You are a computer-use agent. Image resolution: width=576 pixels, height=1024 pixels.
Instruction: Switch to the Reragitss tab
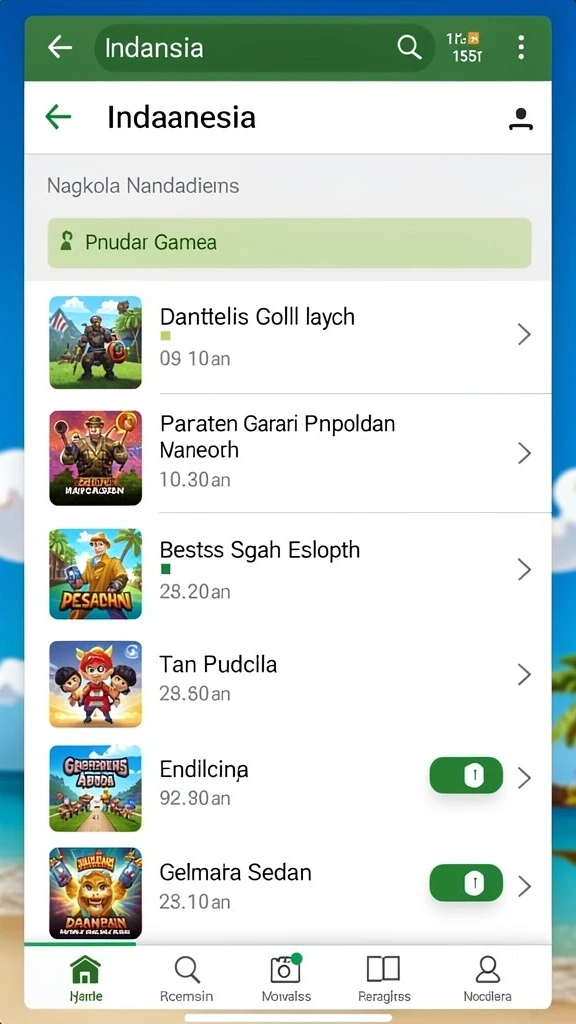click(384, 978)
